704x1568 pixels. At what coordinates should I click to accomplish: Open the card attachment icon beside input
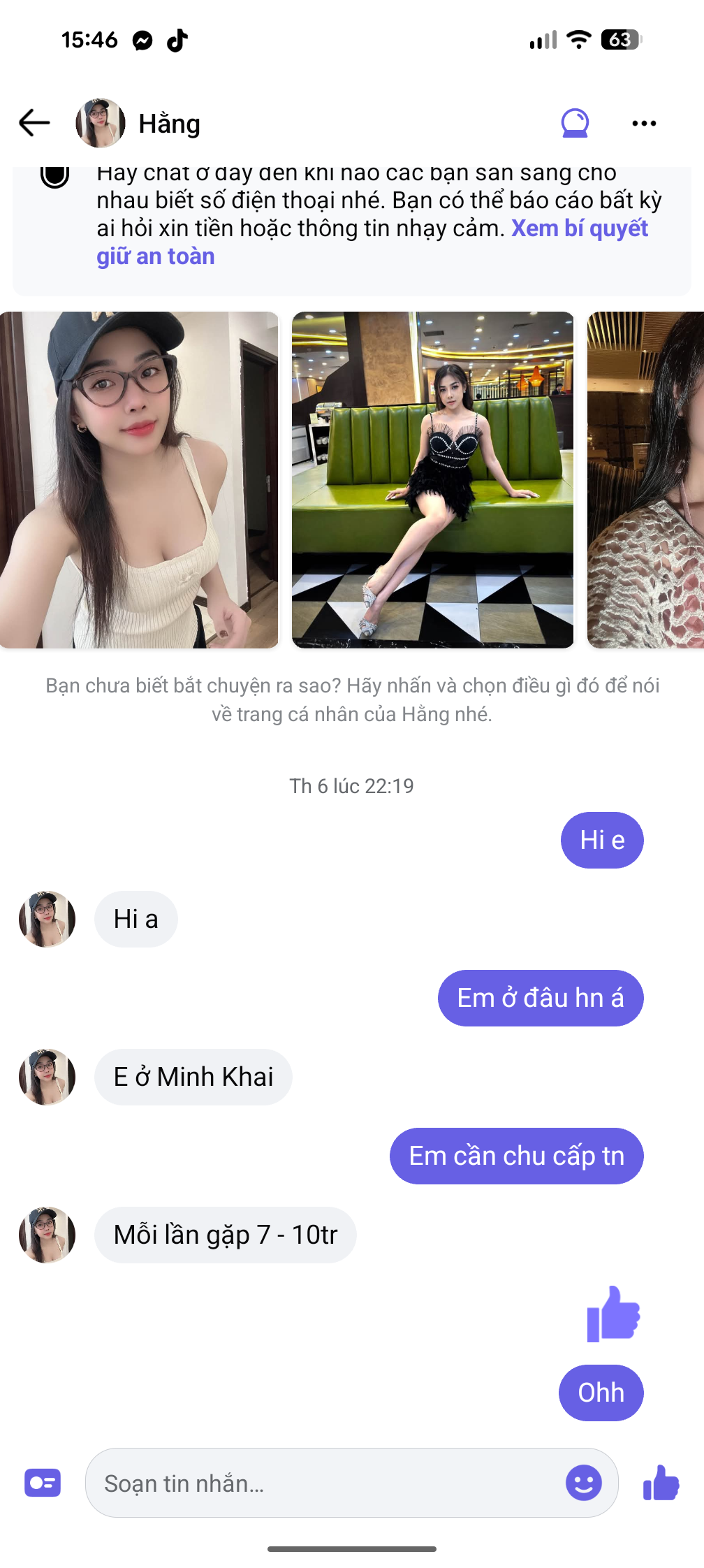tap(43, 1483)
